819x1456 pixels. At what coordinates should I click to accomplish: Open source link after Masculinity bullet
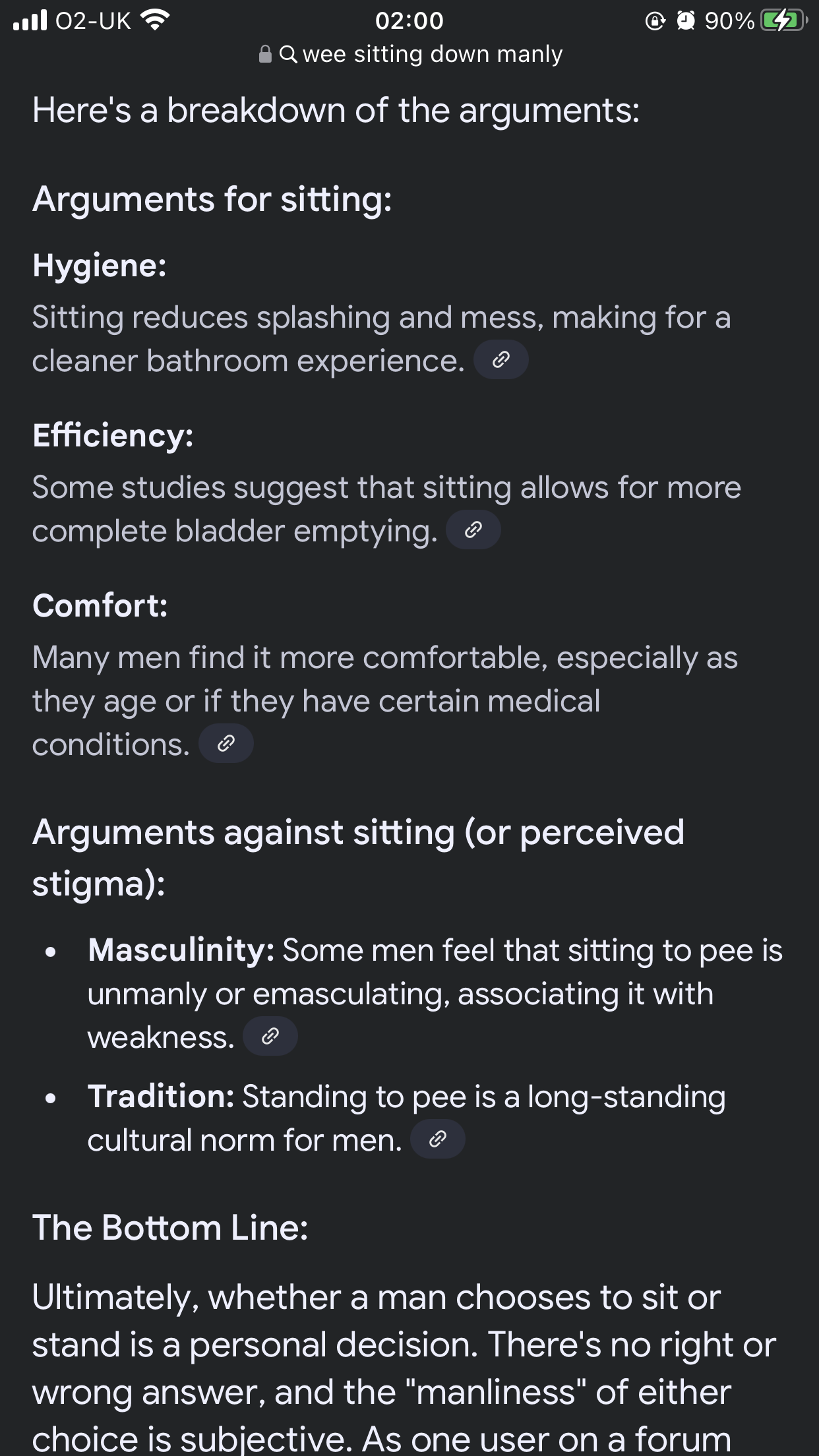(x=270, y=1037)
